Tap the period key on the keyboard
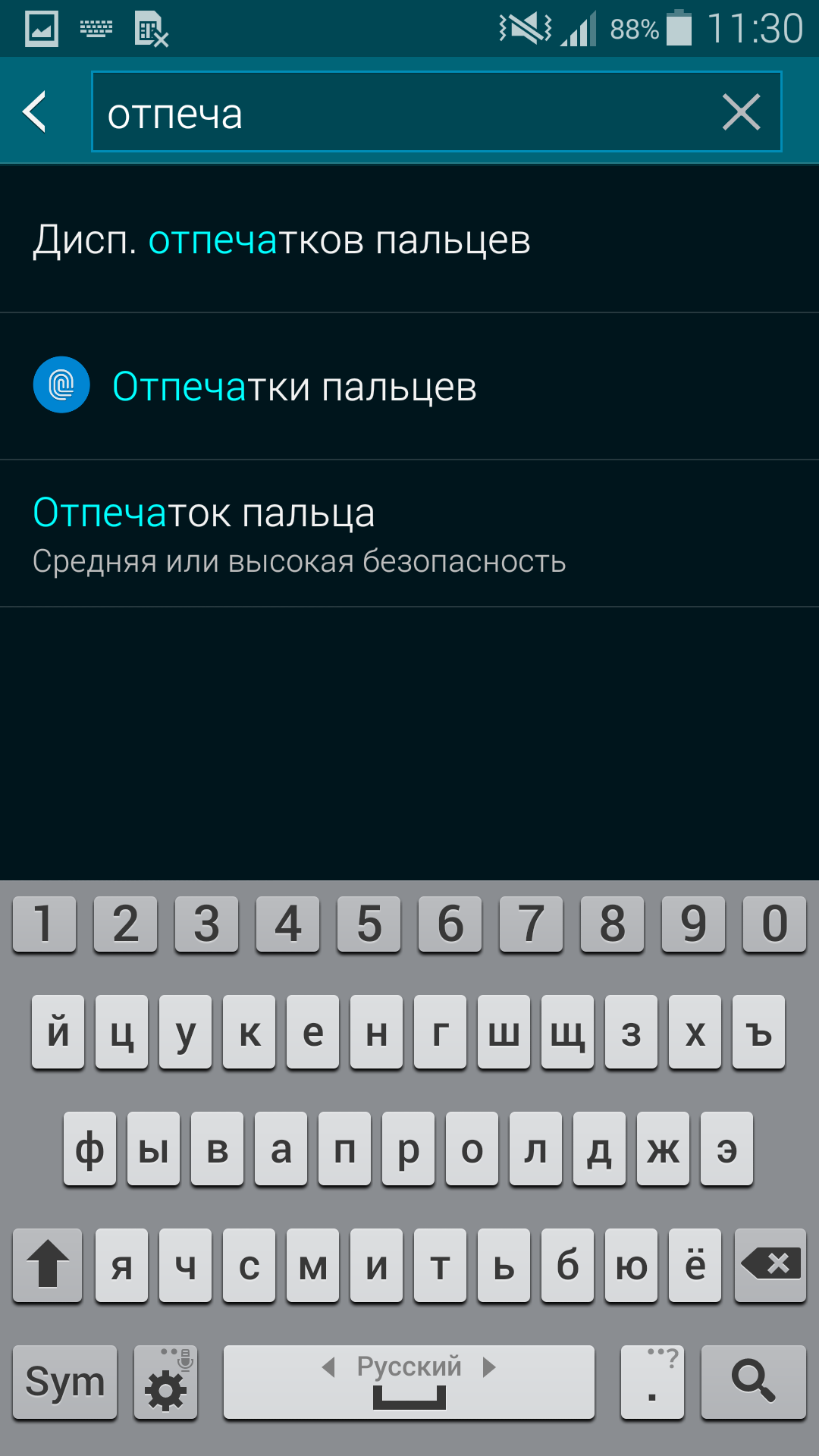Screen dimensions: 819x1456 (652, 1382)
